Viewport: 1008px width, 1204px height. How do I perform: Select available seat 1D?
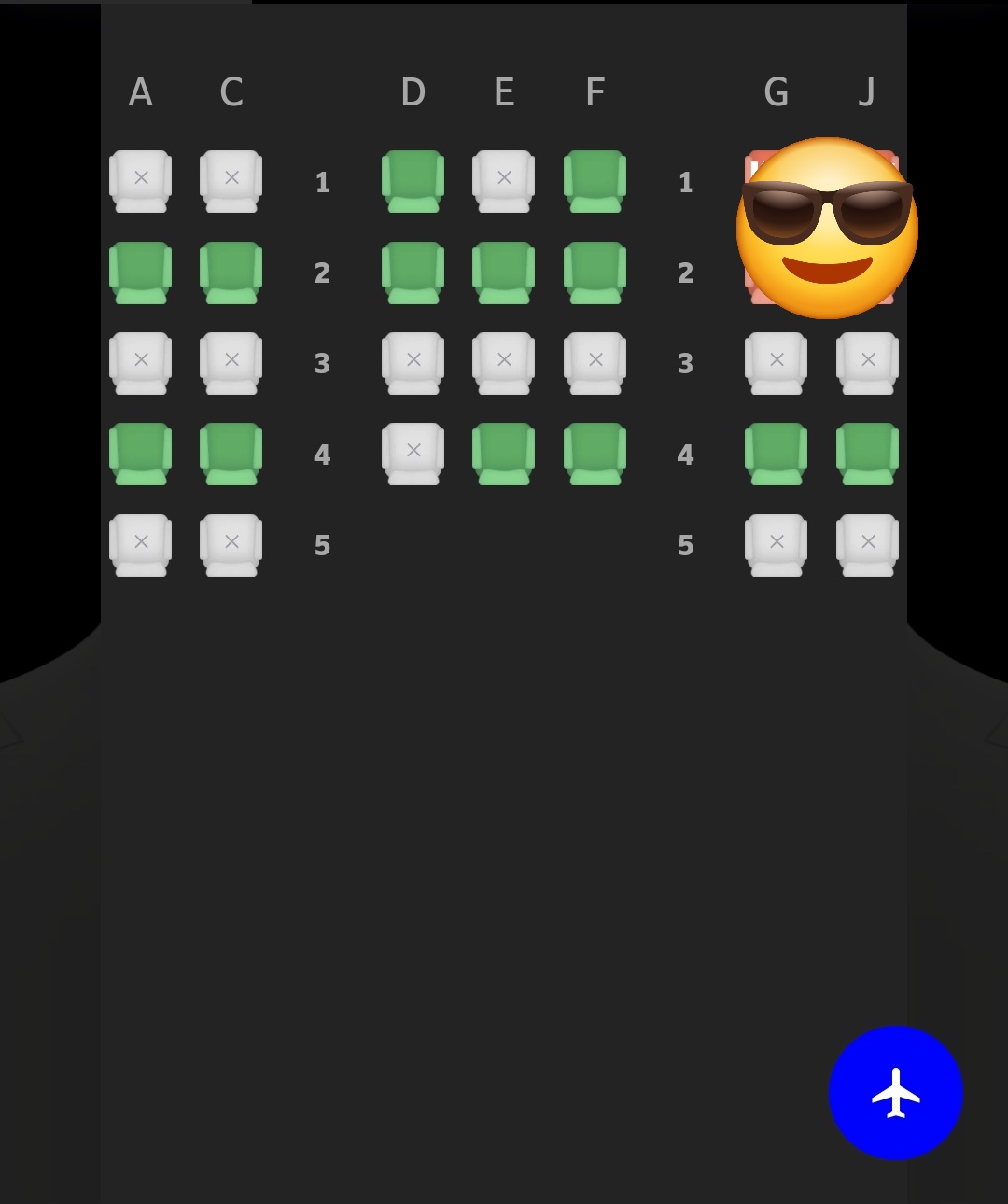coord(413,180)
